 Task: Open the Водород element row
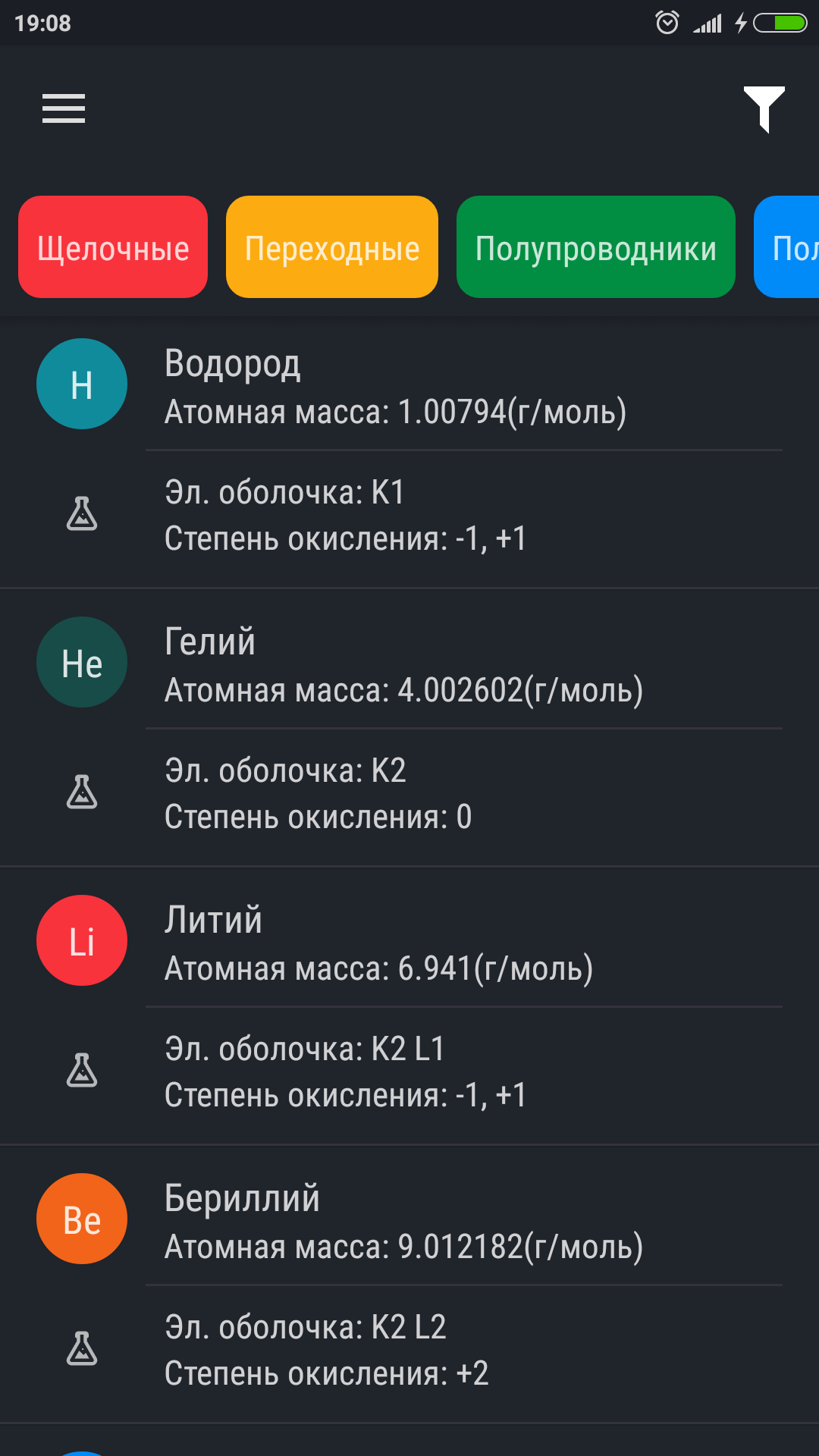pos(409,452)
